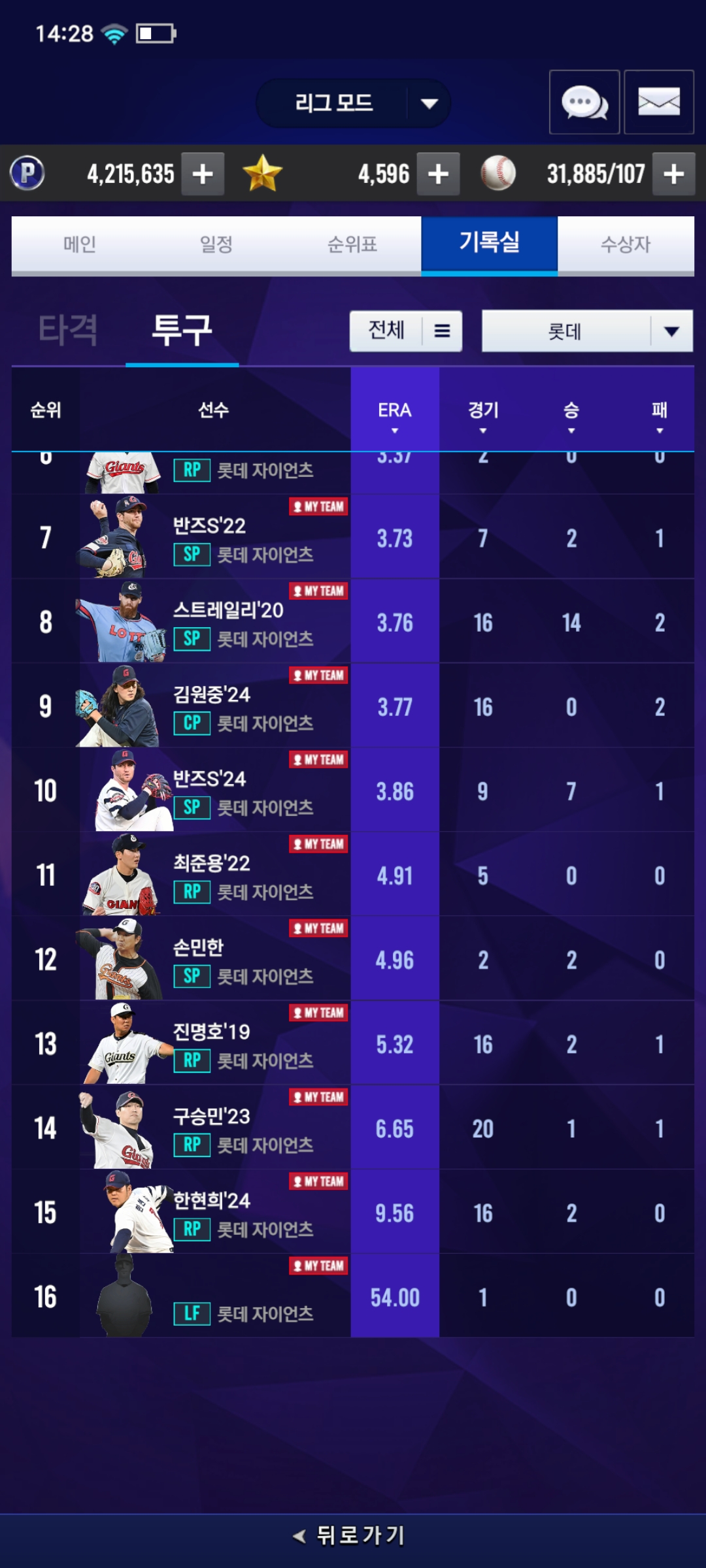Screen dimensions: 706x1568
Task: Add more stars with the plus button
Action: click(438, 174)
